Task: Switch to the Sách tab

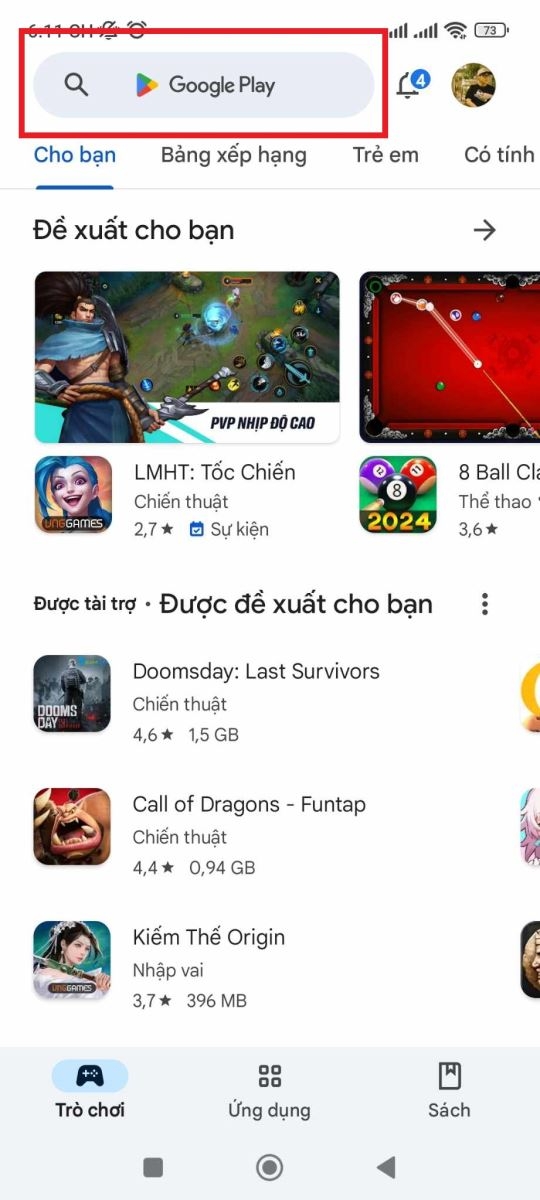Action: [x=449, y=1091]
